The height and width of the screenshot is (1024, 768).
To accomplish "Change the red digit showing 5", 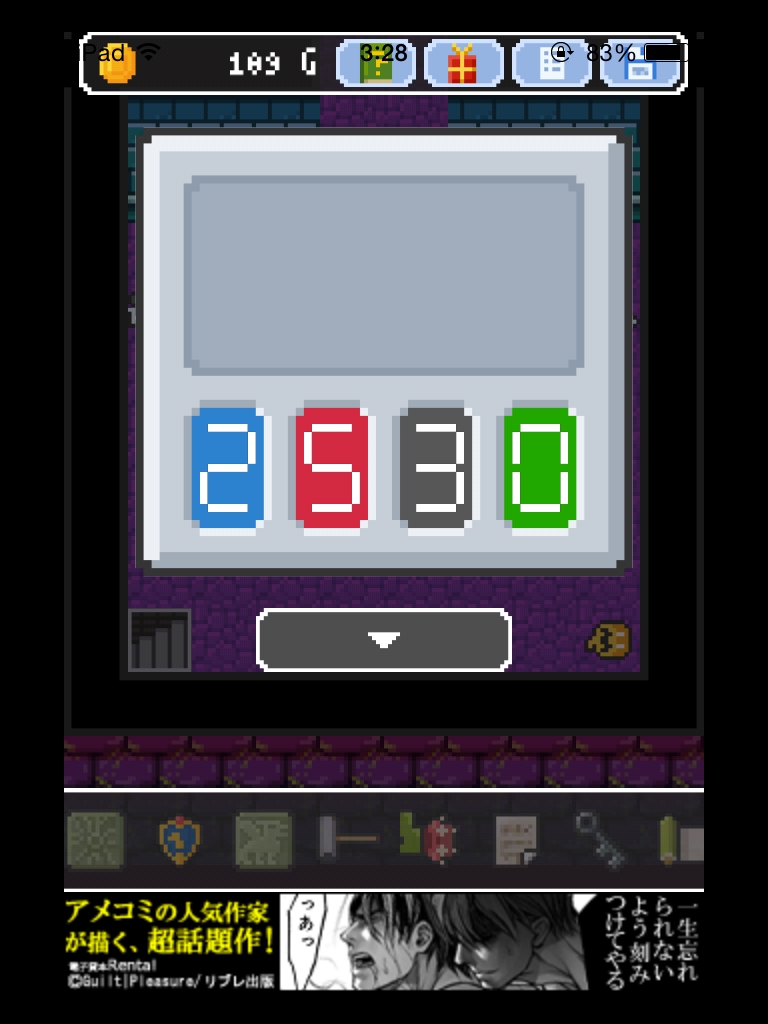I will [331, 467].
